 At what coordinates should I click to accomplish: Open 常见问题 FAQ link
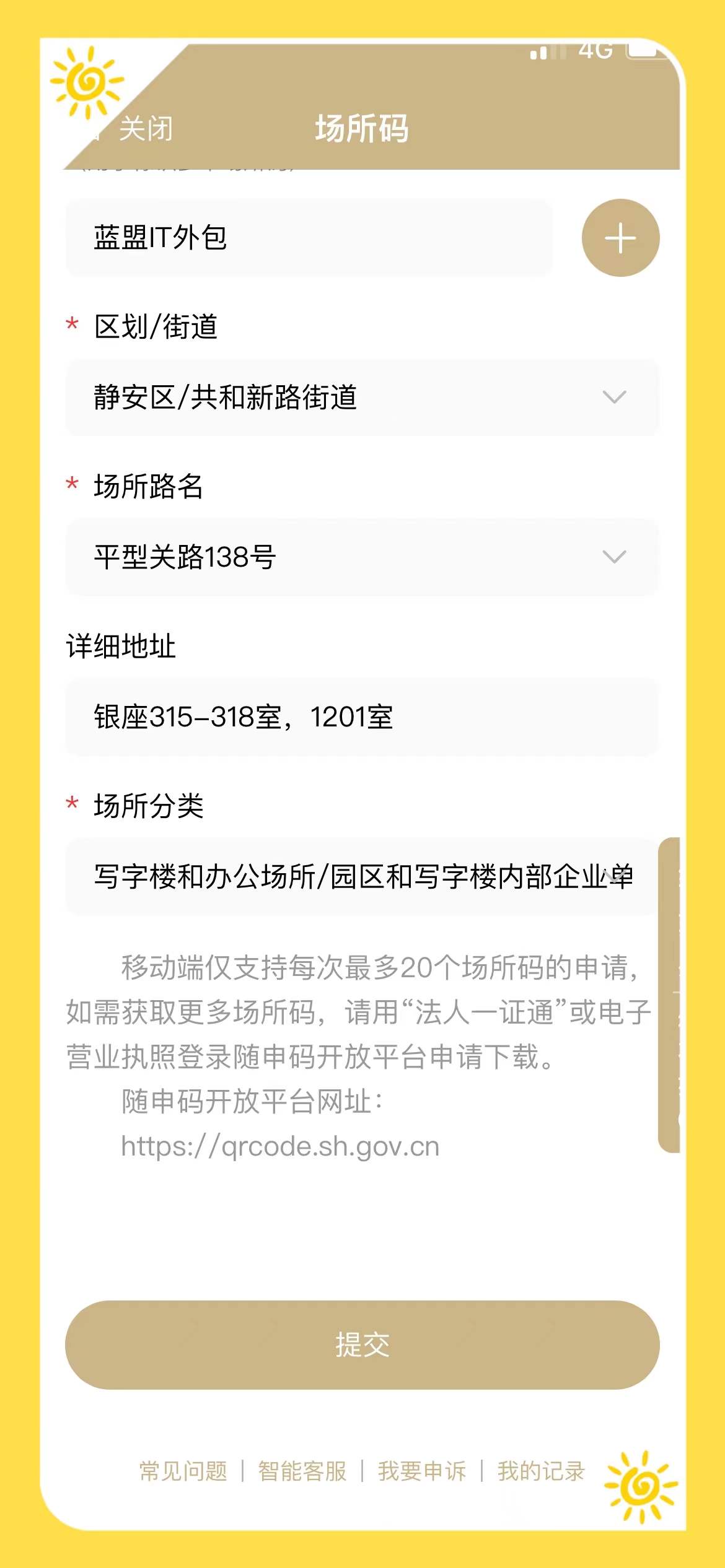(x=183, y=1471)
